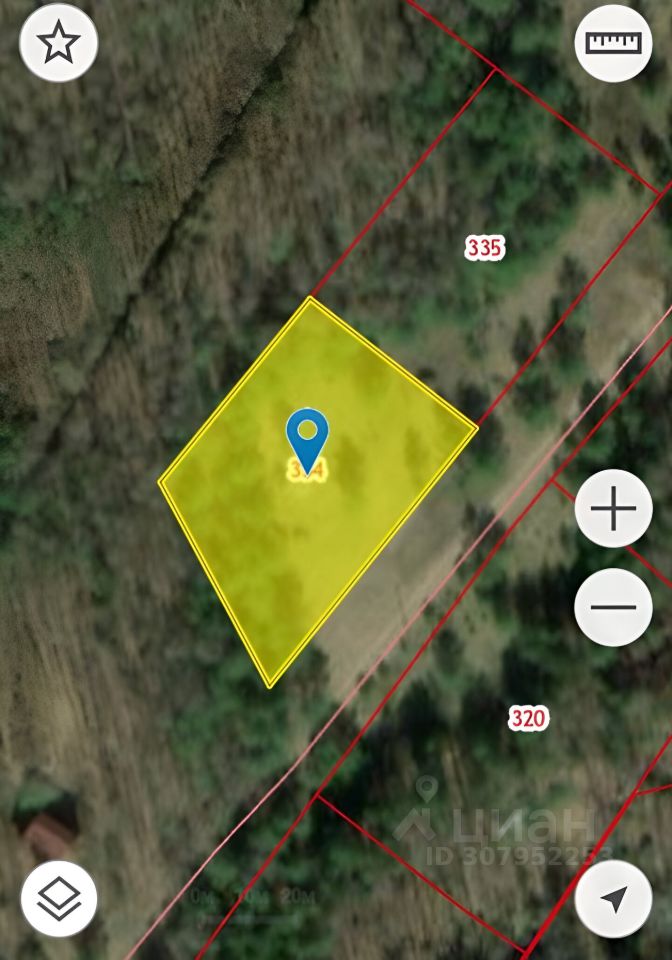Zoom in on the map

coord(613,509)
